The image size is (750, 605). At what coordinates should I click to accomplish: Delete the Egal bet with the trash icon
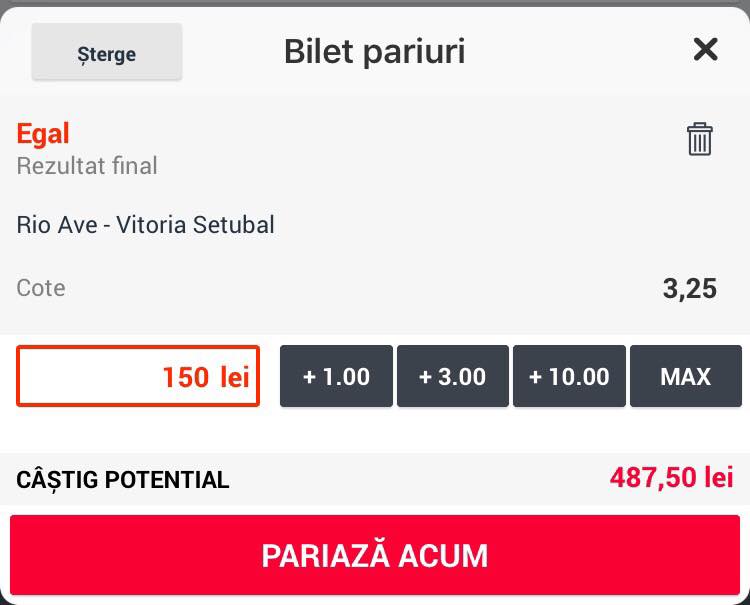click(x=700, y=139)
